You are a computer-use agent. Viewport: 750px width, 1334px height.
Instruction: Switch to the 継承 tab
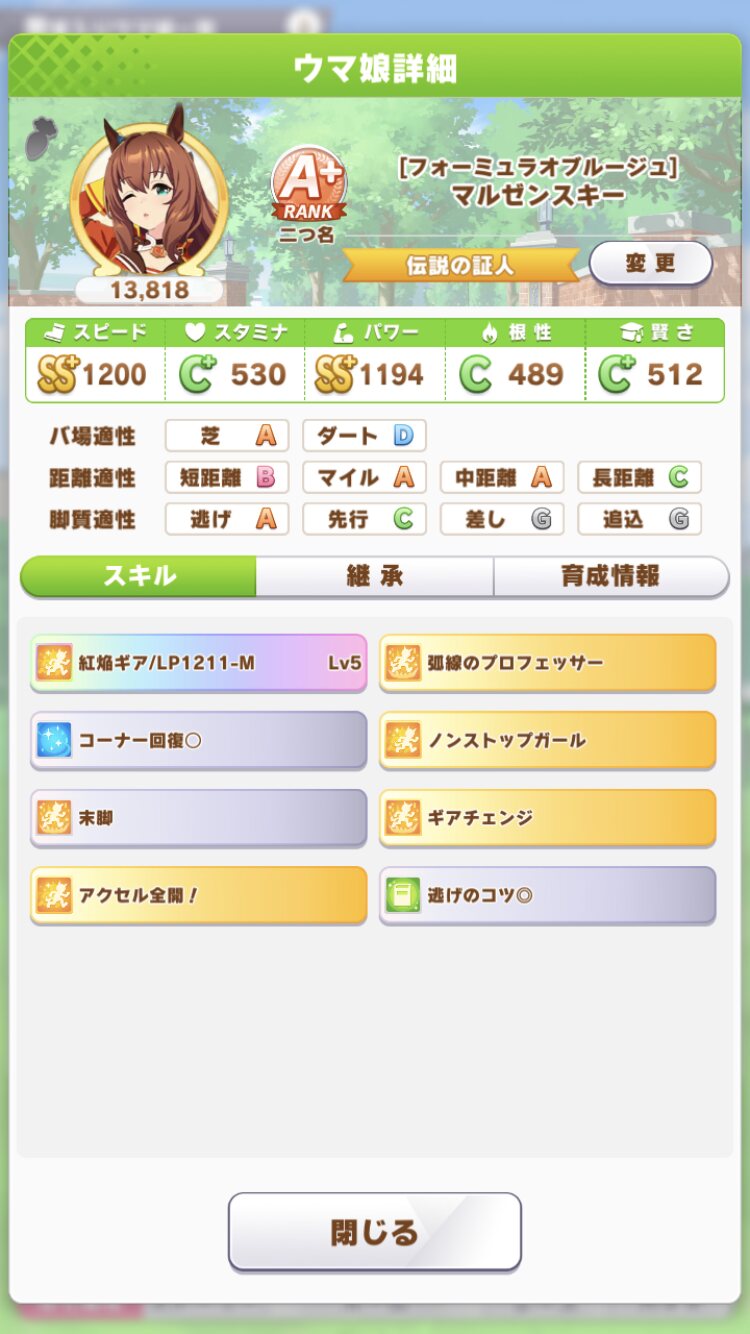[374, 577]
